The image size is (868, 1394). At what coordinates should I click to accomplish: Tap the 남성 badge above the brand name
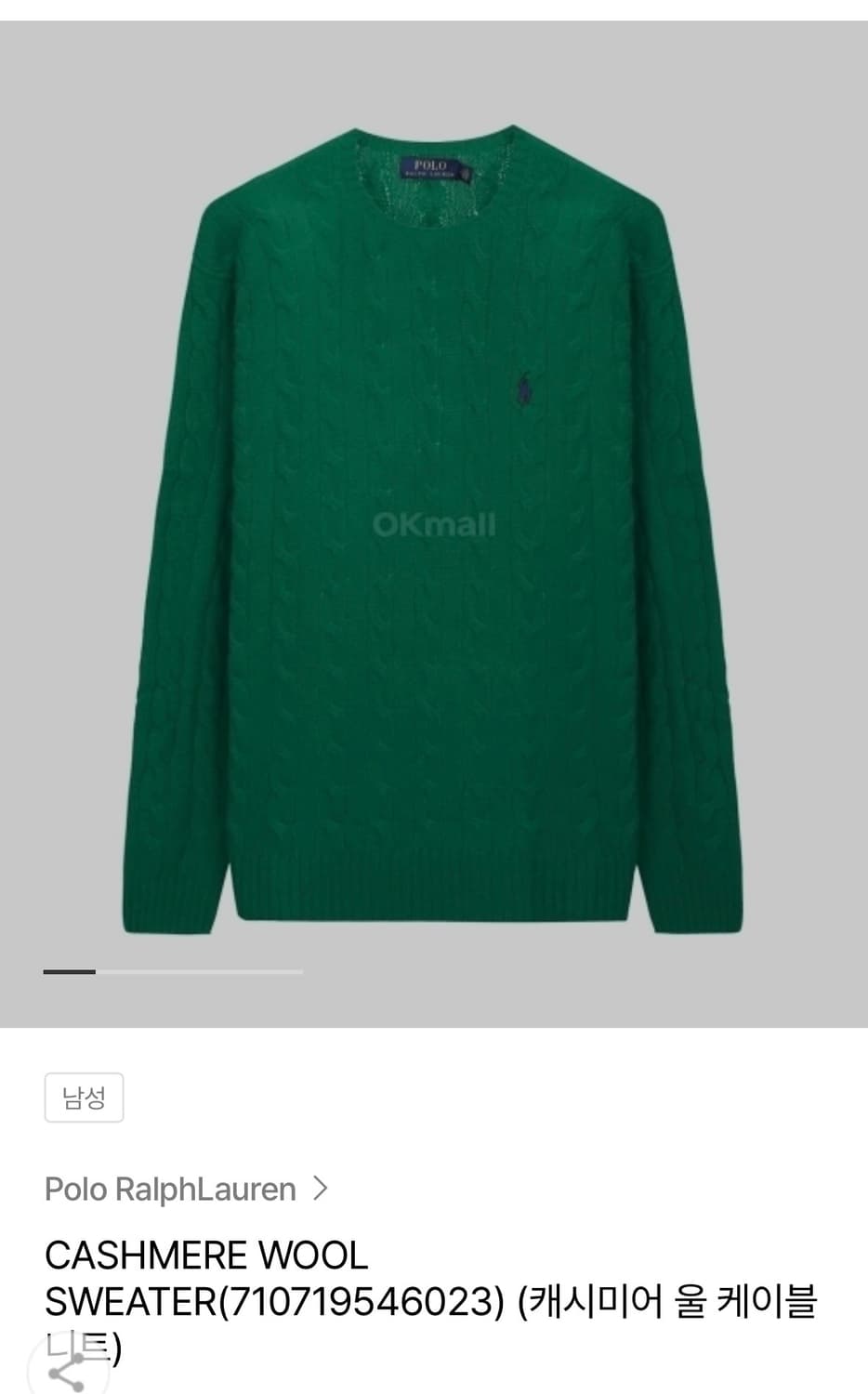point(84,1098)
